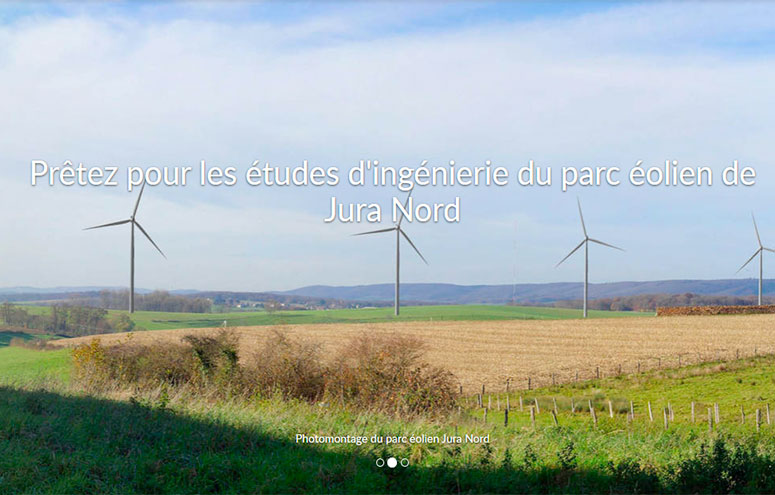This screenshot has height=495, width=775.
Task: Jump to the third carousel slide dot
Action: click(405, 463)
